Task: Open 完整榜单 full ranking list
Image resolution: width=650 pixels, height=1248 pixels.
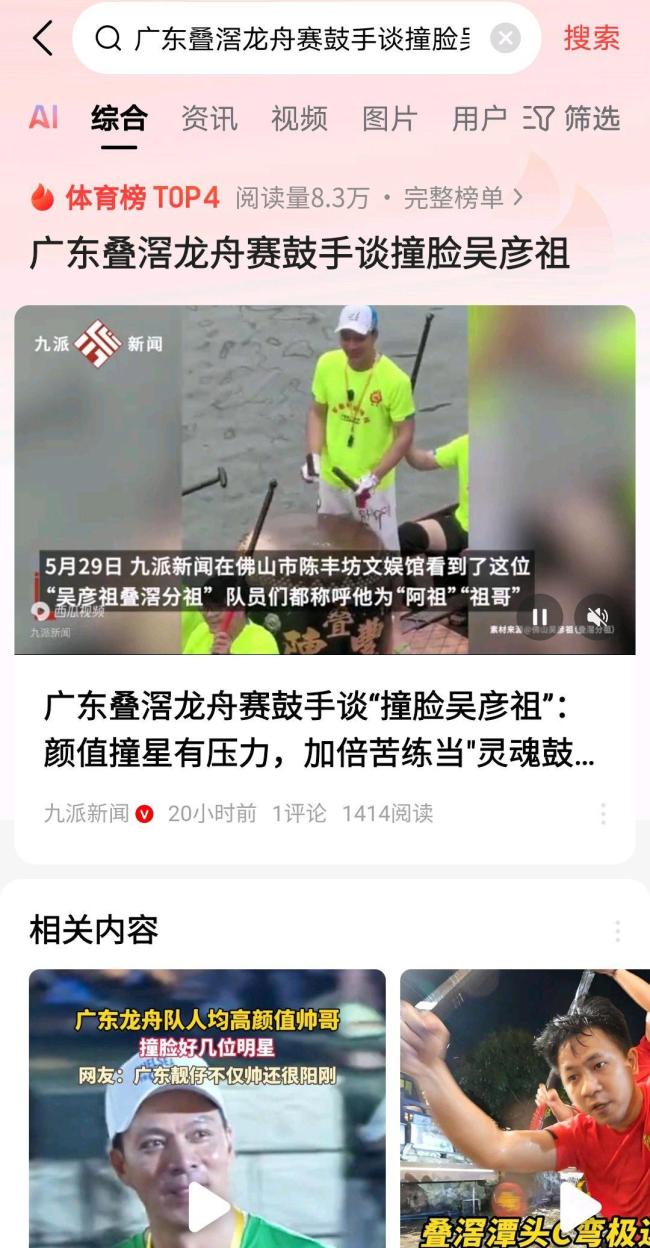Action: coord(462,198)
